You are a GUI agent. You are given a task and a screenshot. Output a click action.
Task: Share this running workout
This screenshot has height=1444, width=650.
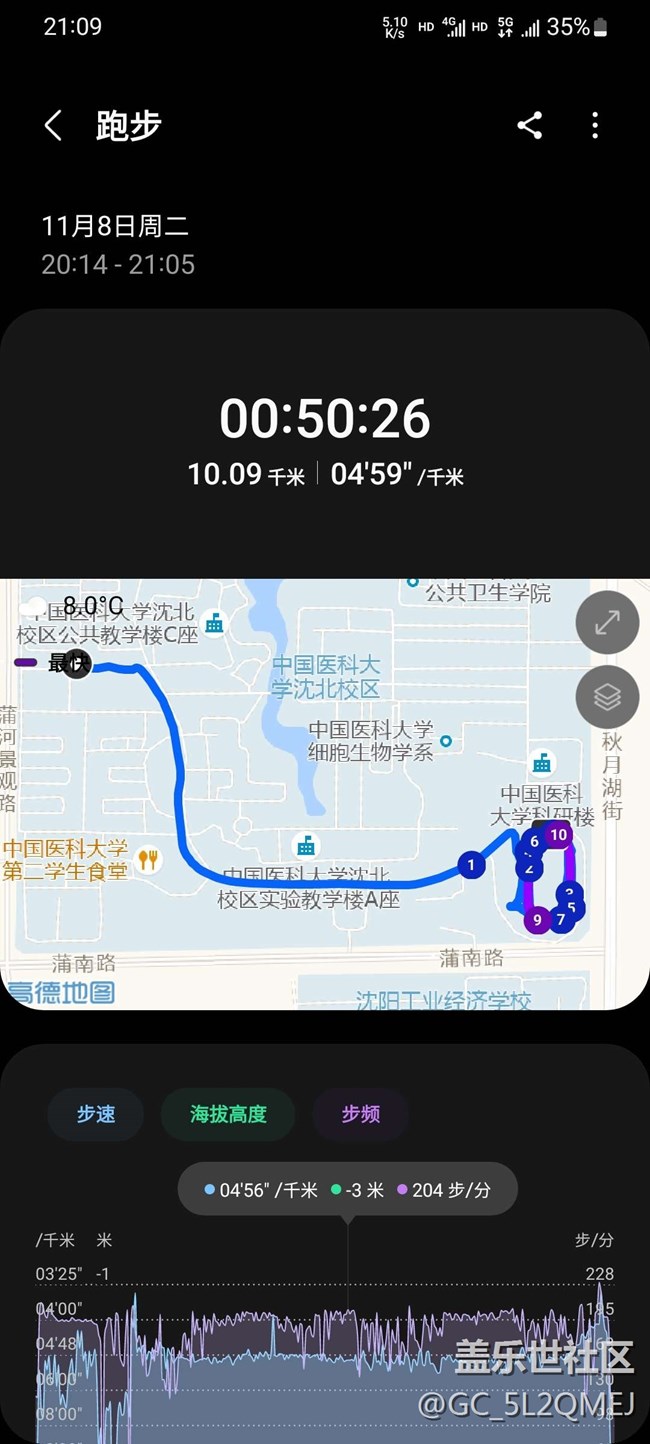pos(529,125)
